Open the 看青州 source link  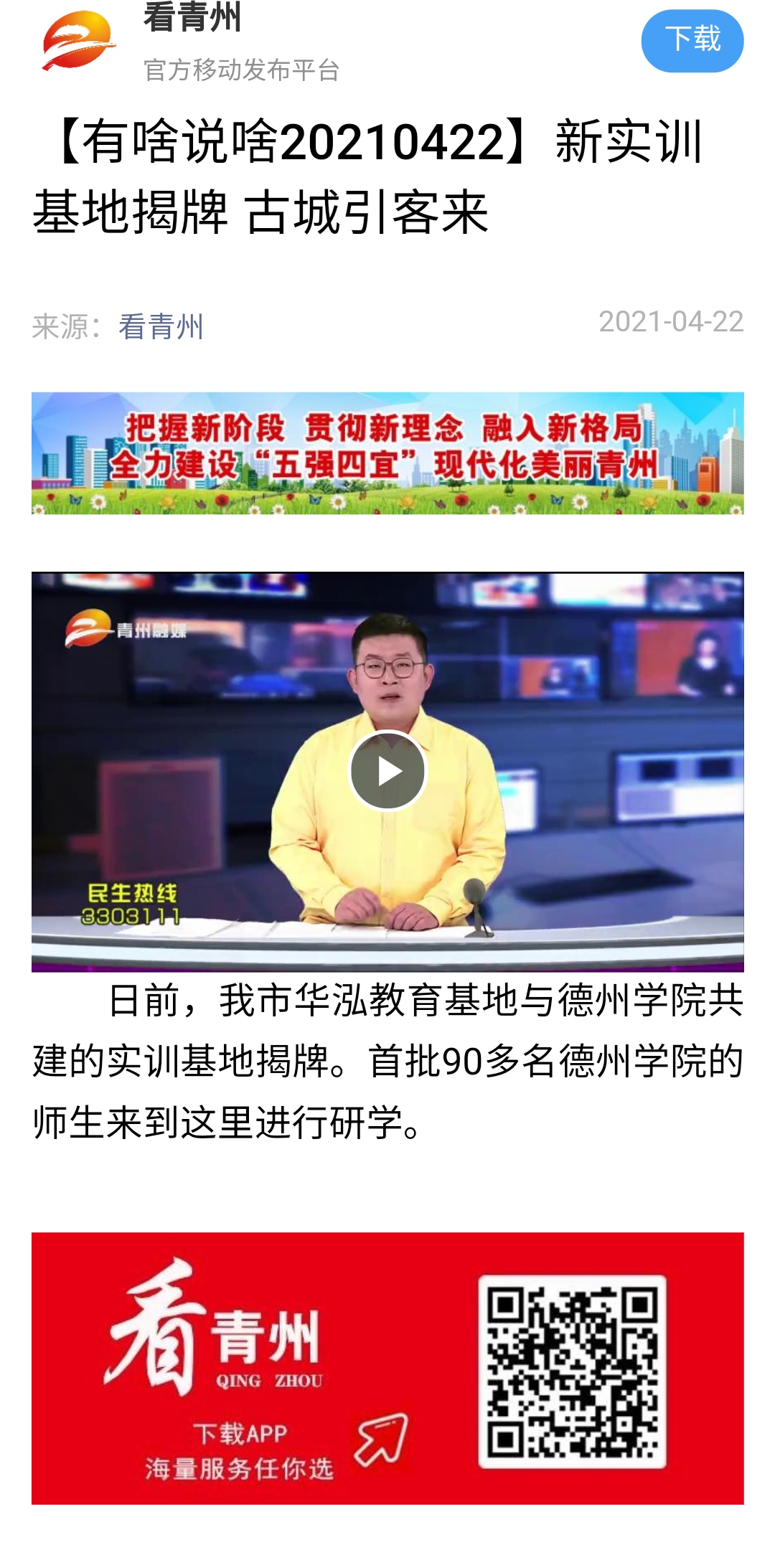(161, 327)
